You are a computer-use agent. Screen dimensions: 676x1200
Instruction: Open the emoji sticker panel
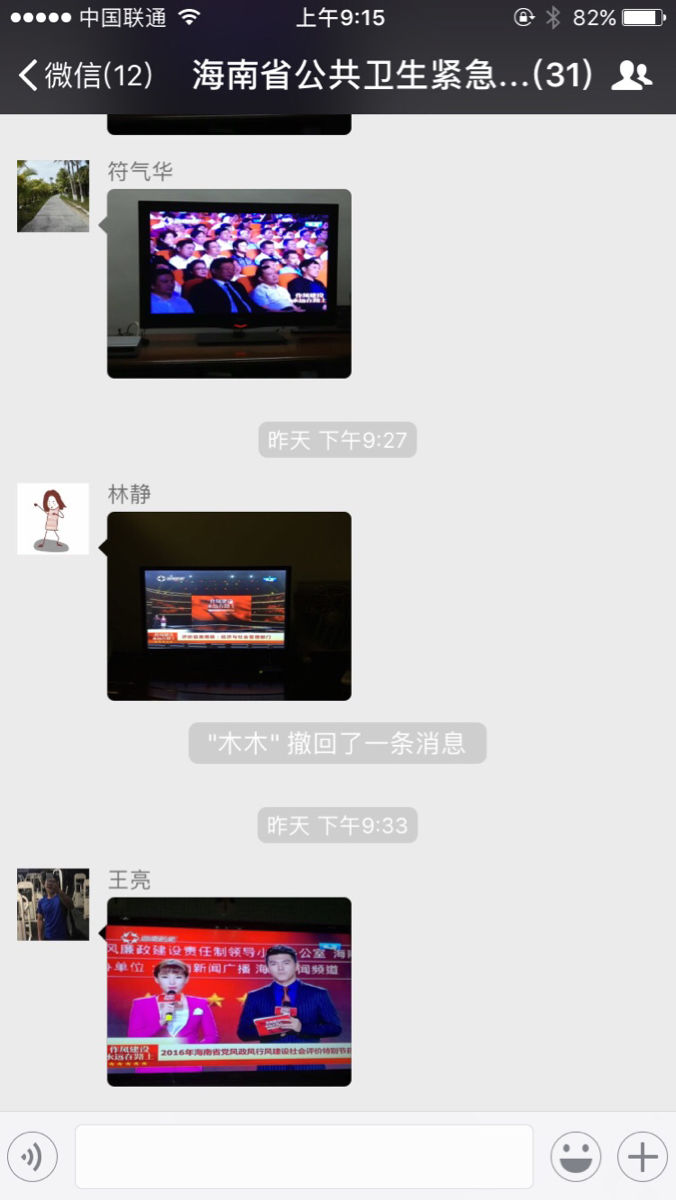[x=576, y=1158]
